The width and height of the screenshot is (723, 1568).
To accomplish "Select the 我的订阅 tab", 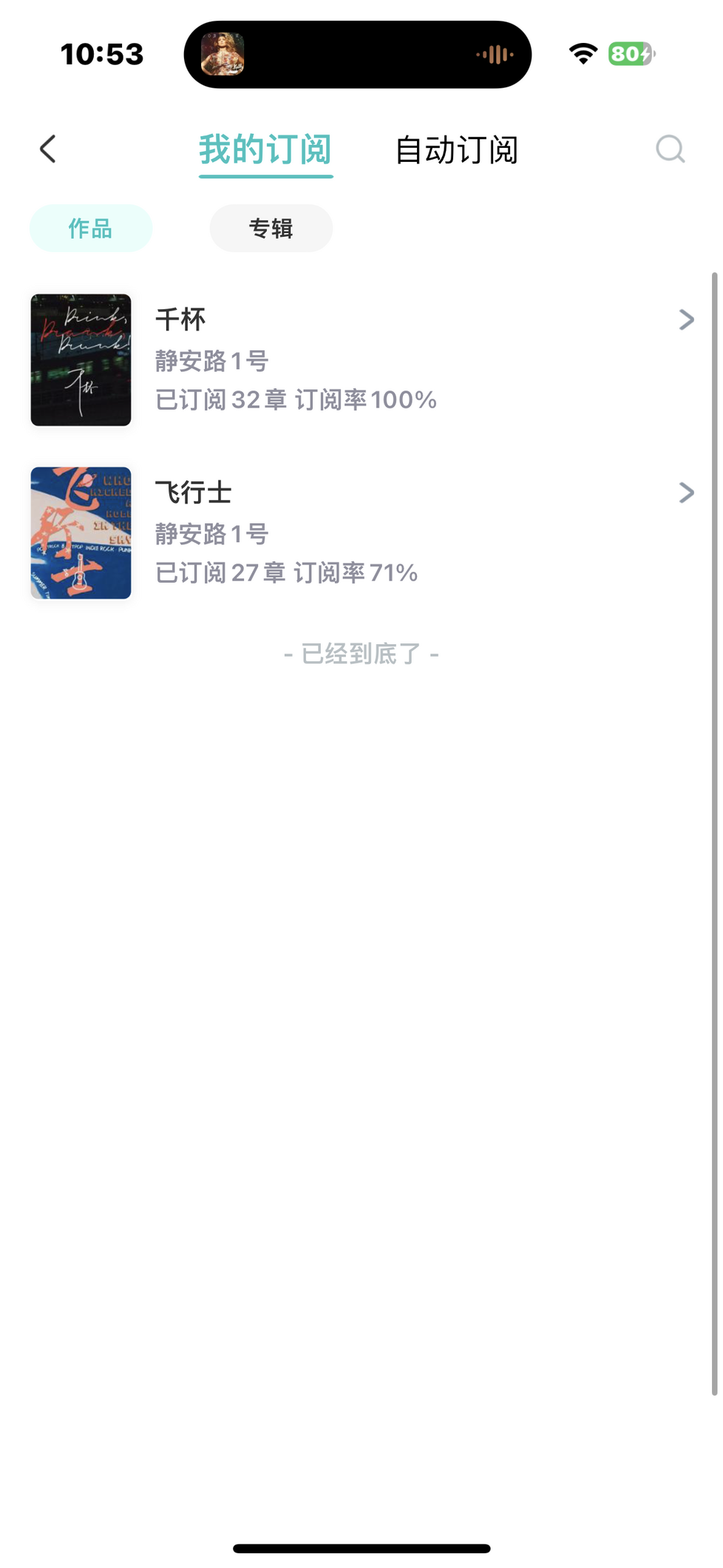I will (265, 151).
